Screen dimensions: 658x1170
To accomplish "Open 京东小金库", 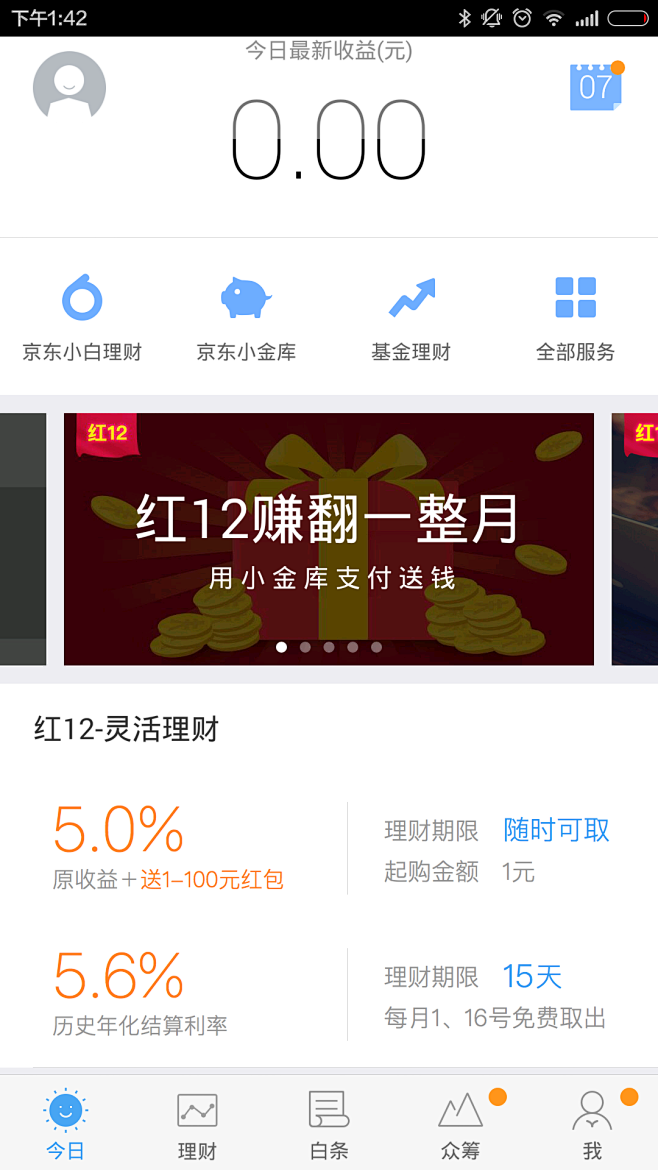I will [246, 318].
